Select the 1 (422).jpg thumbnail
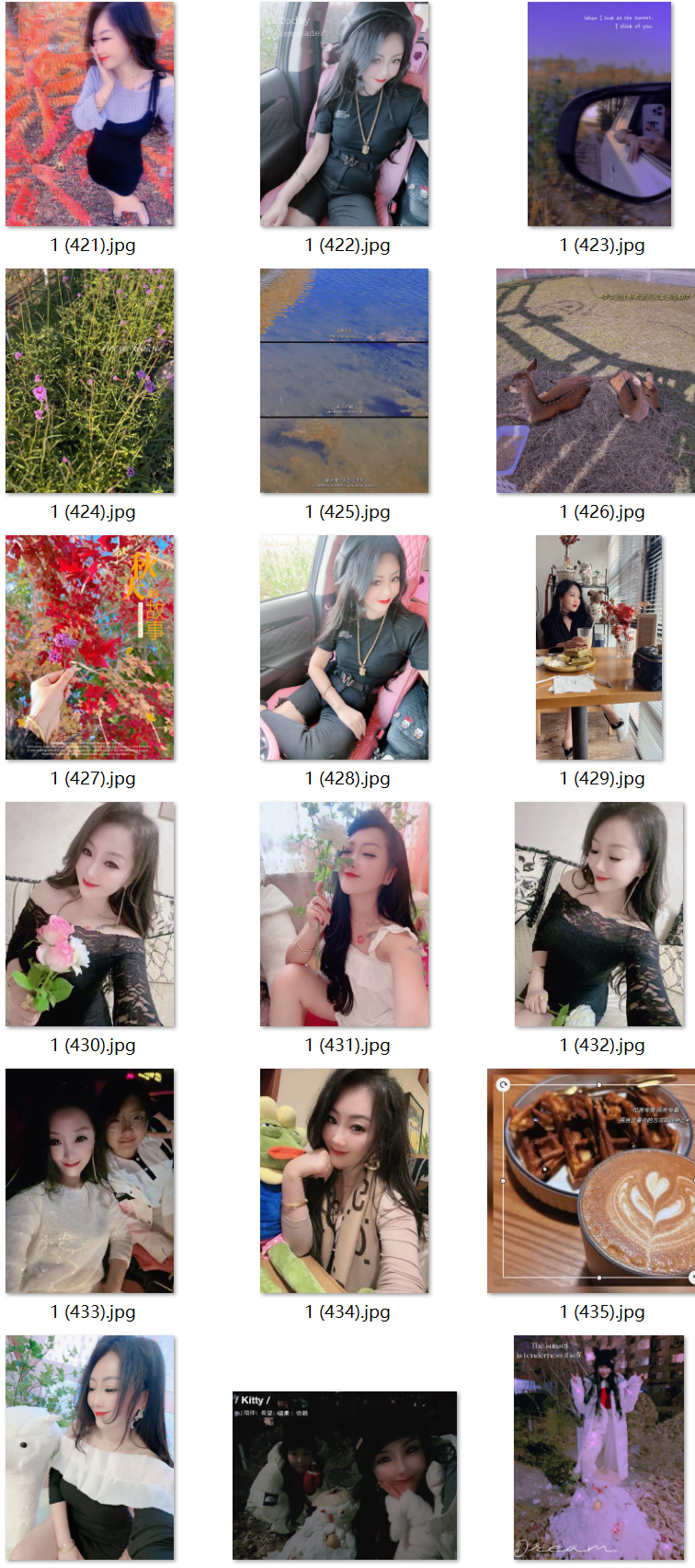Image resolution: width=695 pixels, height=1568 pixels. [345, 114]
